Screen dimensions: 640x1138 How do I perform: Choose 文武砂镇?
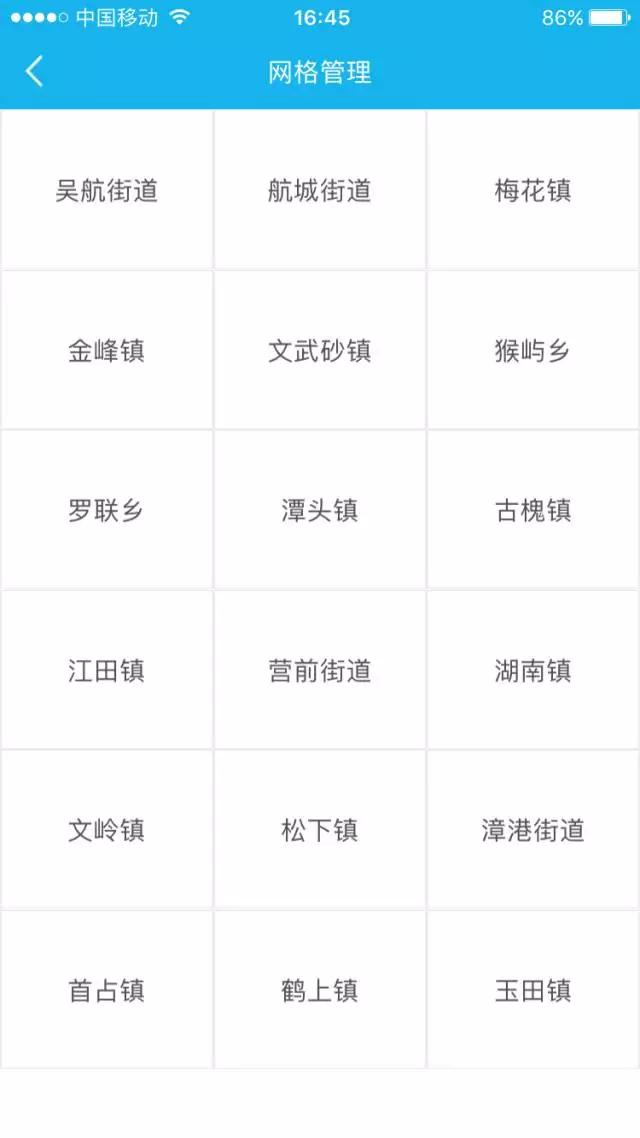click(320, 351)
